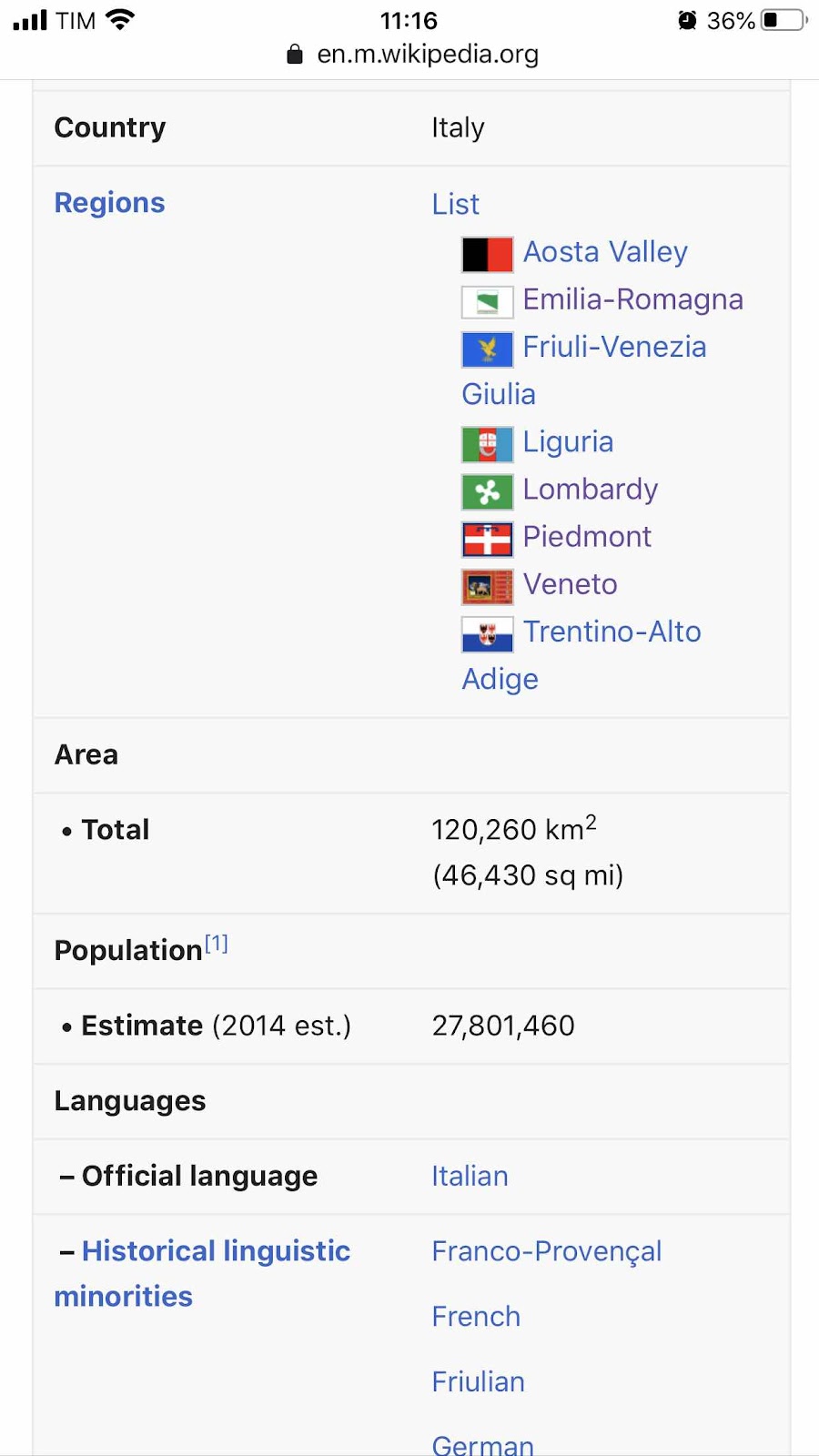The height and width of the screenshot is (1456, 819).
Task: Tap the address bar showing en.m.wikipedia.org
Action: tap(426, 55)
